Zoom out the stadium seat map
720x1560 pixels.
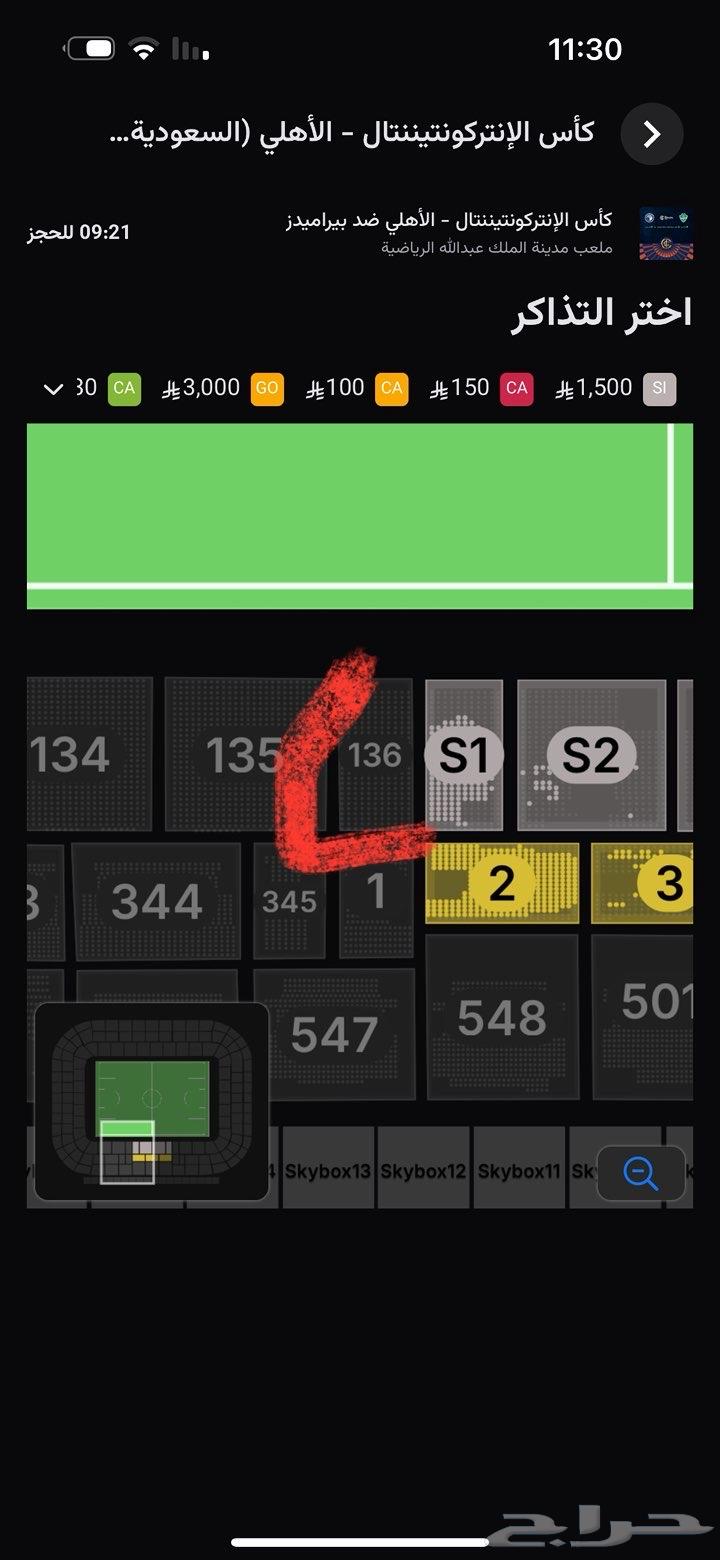[640, 1173]
